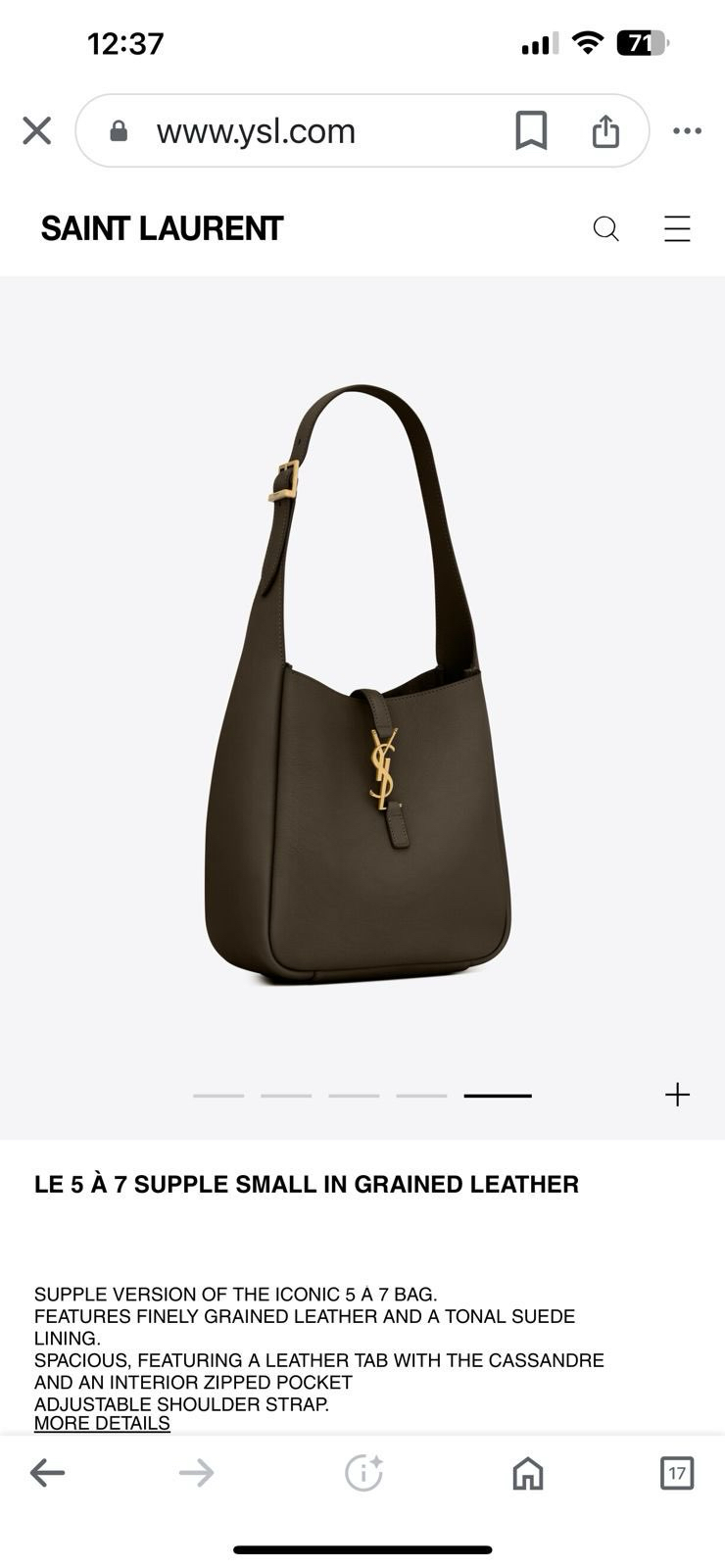Image resolution: width=725 pixels, height=1568 pixels.
Task: Bookmark this page via the bookmark icon
Action: click(x=531, y=129)
